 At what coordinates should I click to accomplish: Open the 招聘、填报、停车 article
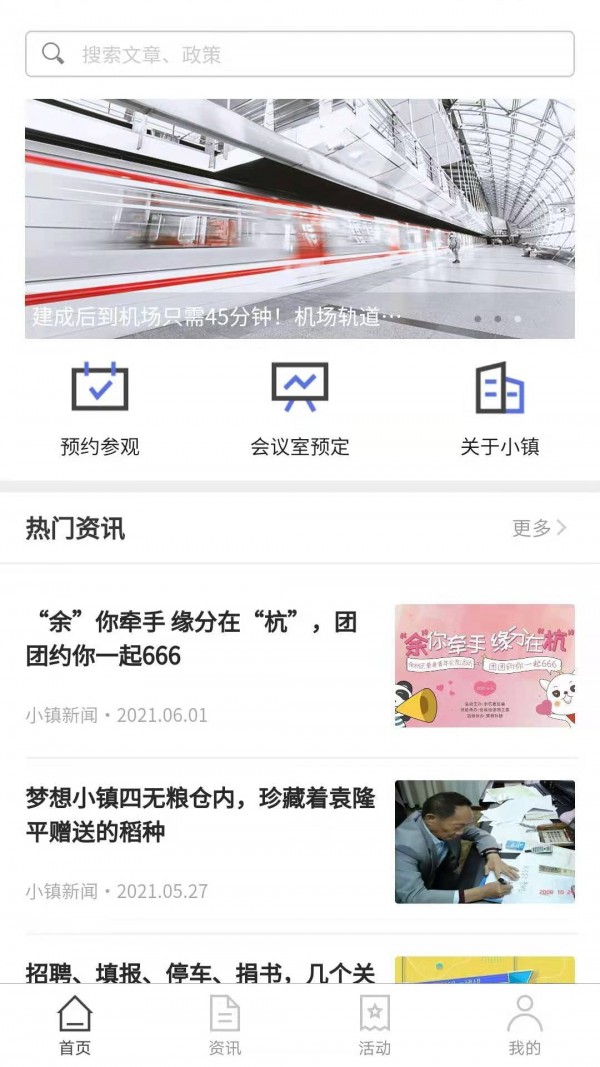click(200, 971)
